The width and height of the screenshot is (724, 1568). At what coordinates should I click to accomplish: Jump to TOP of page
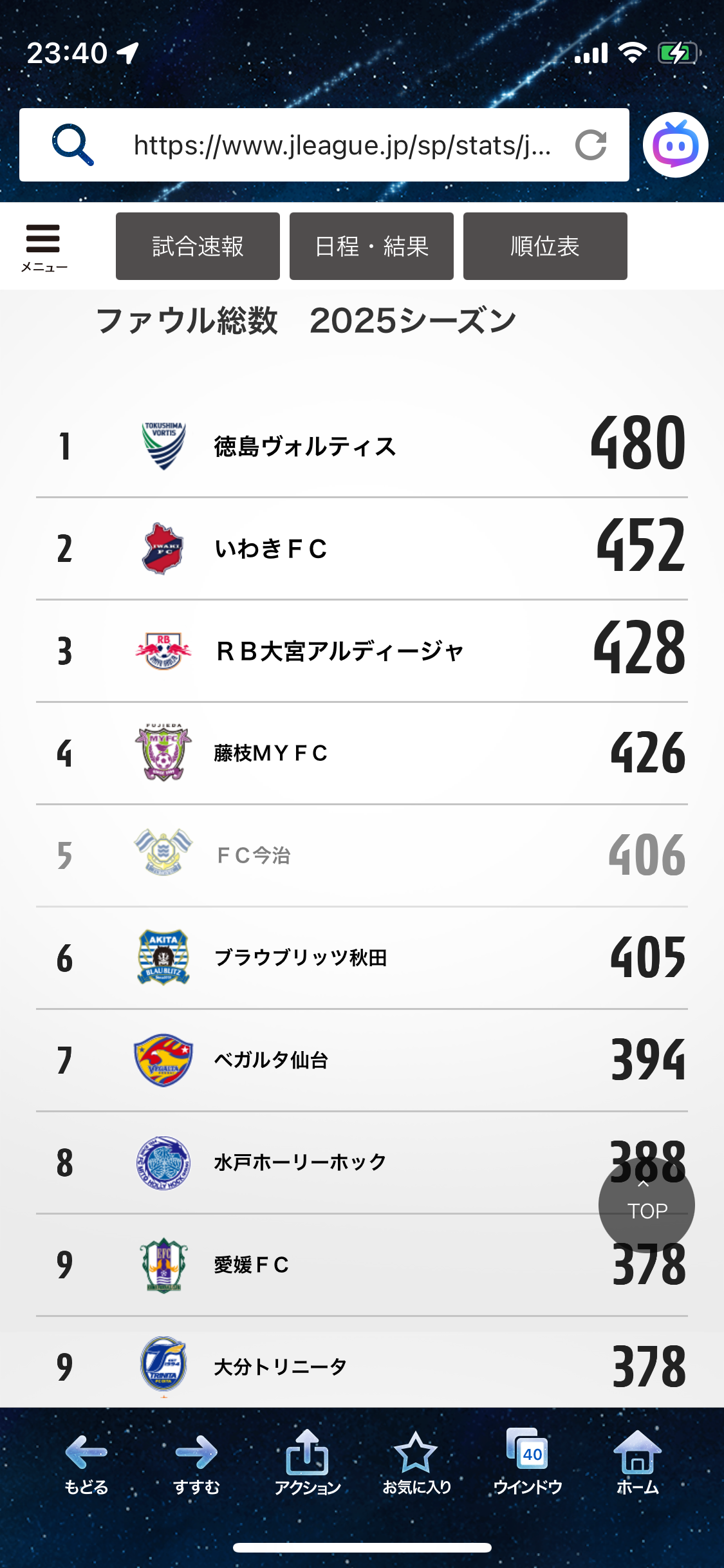[646, 1204]
